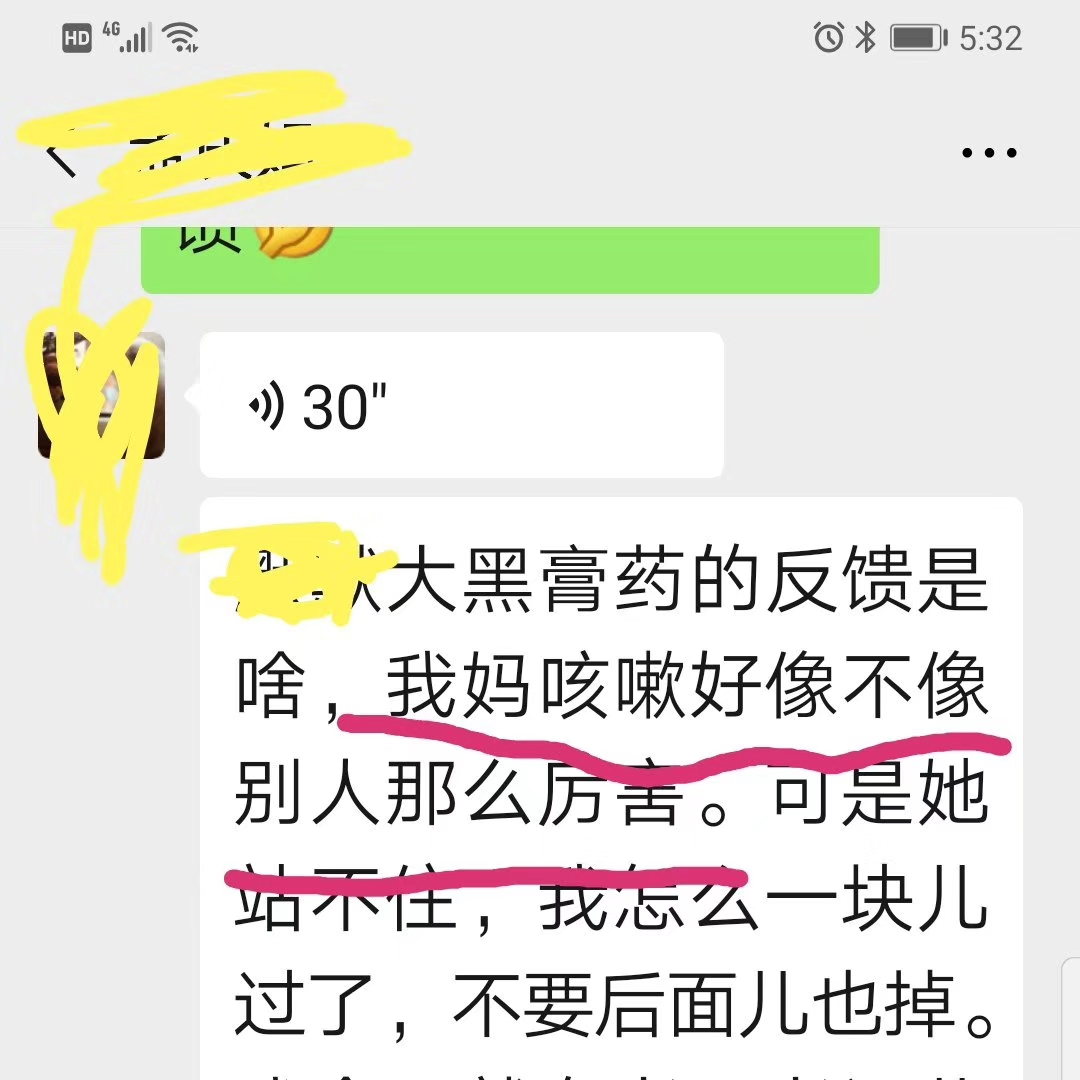The height and width of the screenshot is (1080, 1080).
Task: Open the sender's profile avatar
Action: 102,396
